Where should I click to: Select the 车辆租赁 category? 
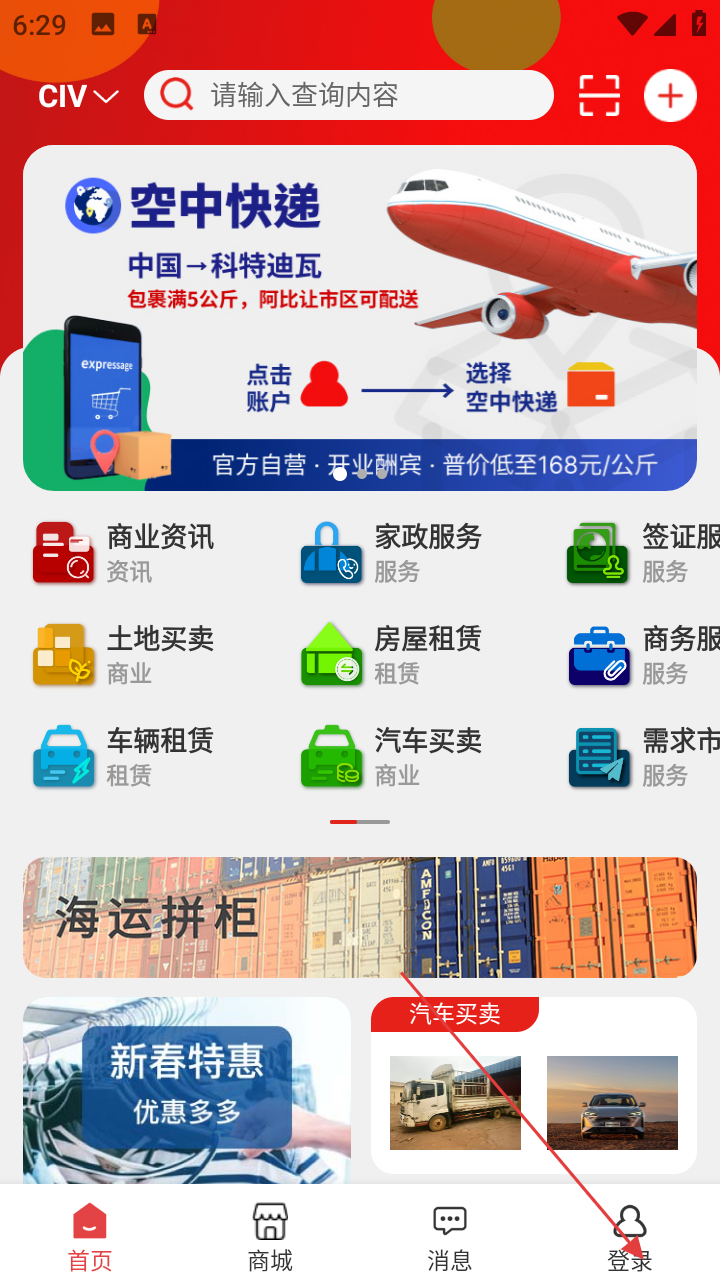(x=125, y=755)
